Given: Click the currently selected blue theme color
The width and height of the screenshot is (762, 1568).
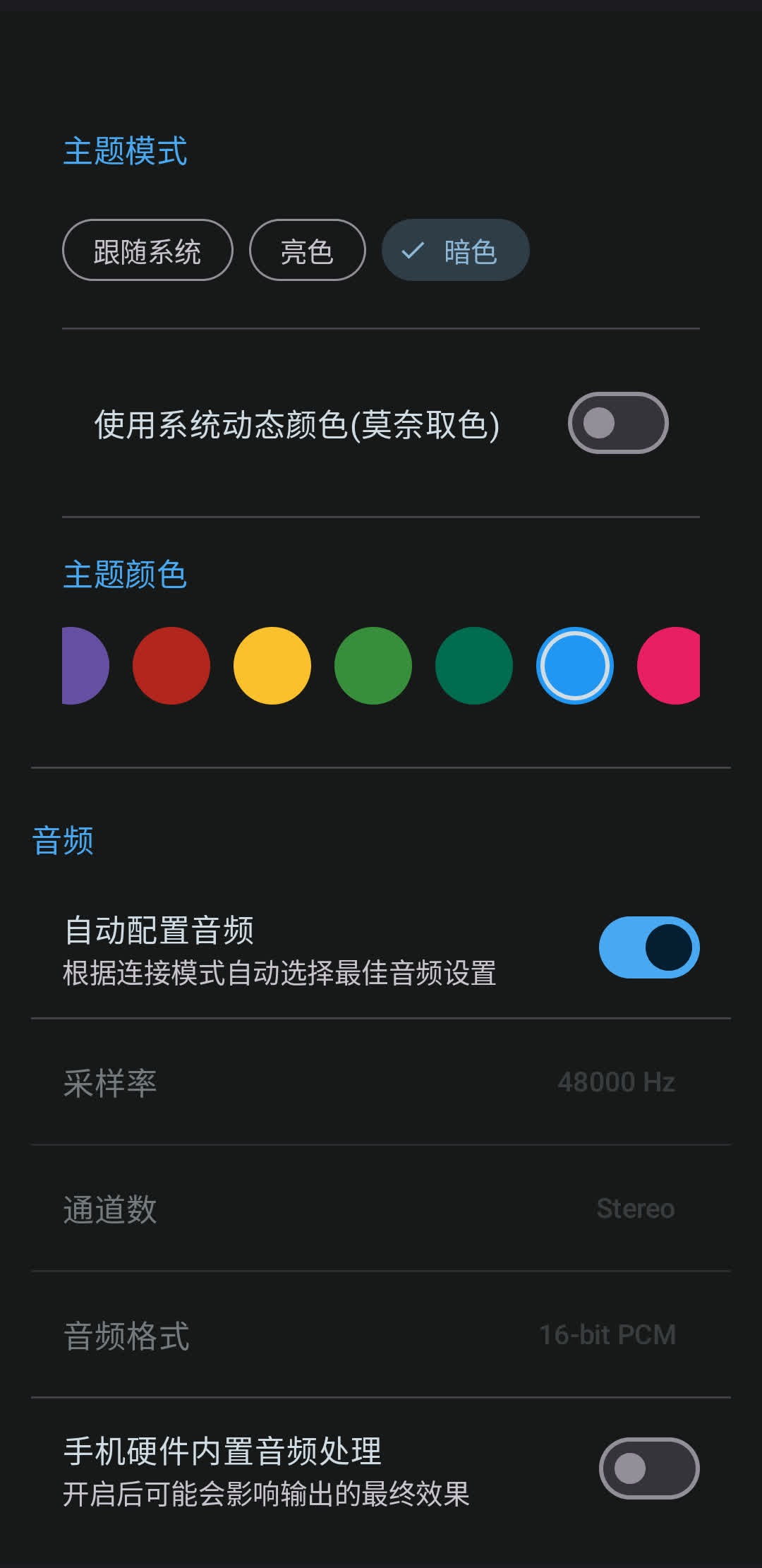Looking at the screenshot, I should click(x=575, y=664).
